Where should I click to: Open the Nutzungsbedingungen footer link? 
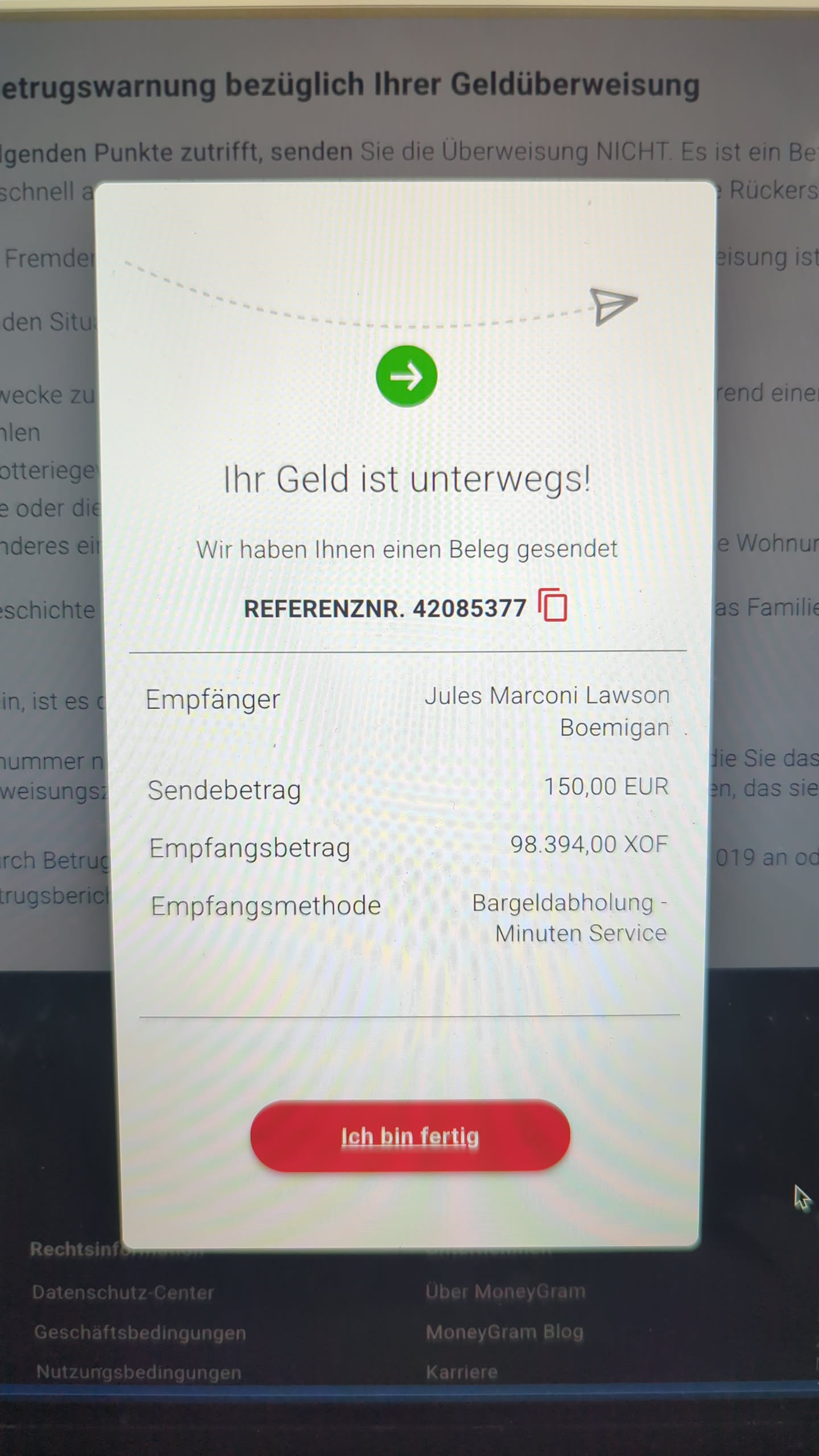139,1372
